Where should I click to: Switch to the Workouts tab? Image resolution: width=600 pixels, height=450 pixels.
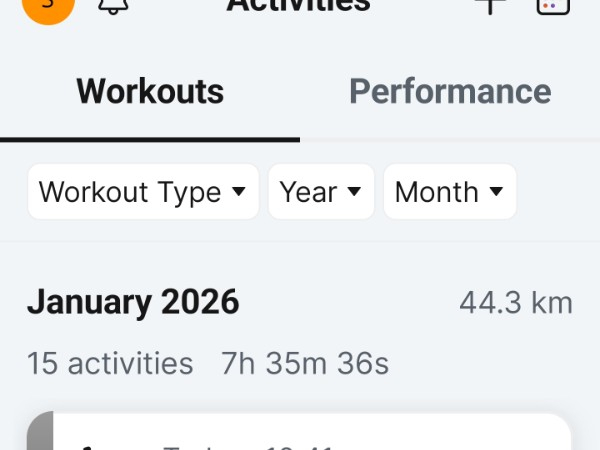150,92
